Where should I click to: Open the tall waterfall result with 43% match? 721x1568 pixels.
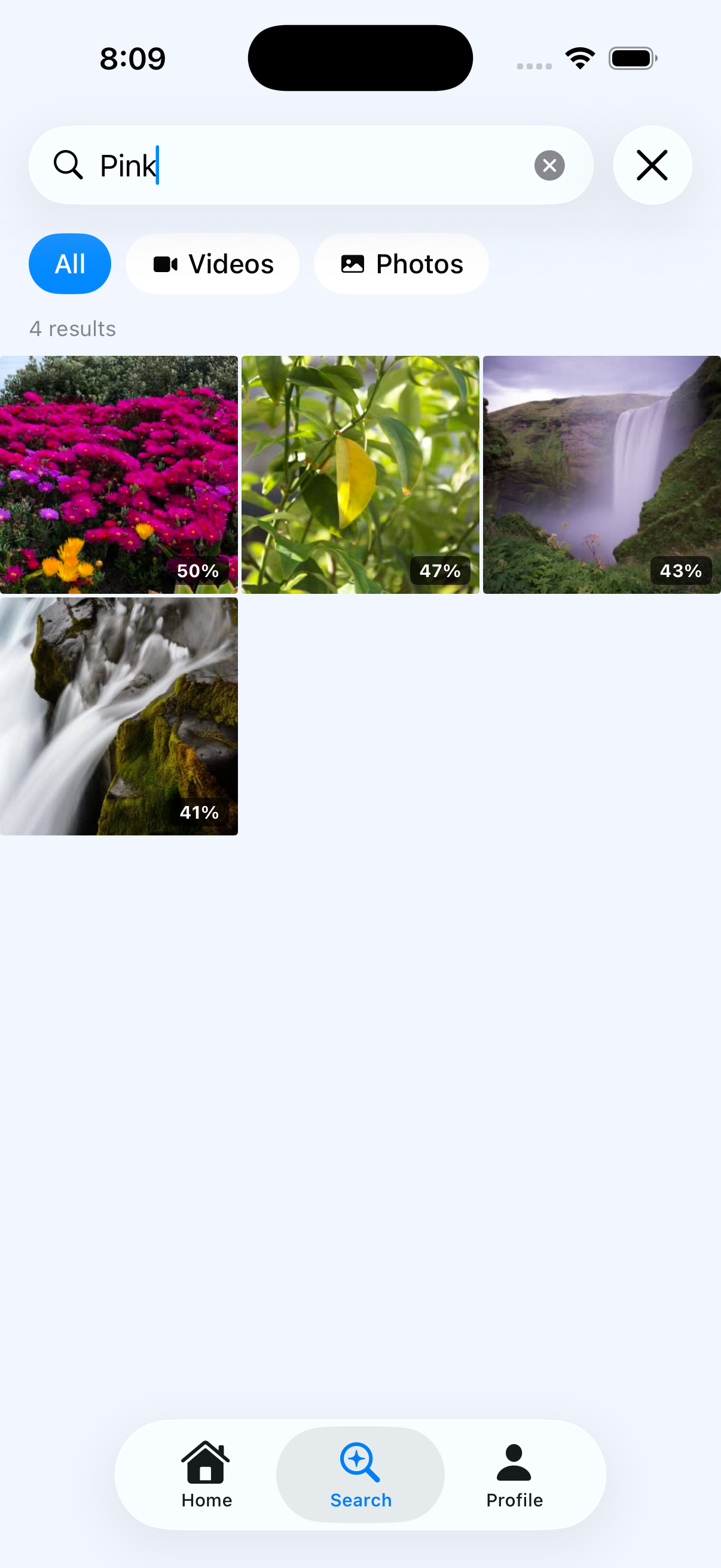click(x=601, y=474)
